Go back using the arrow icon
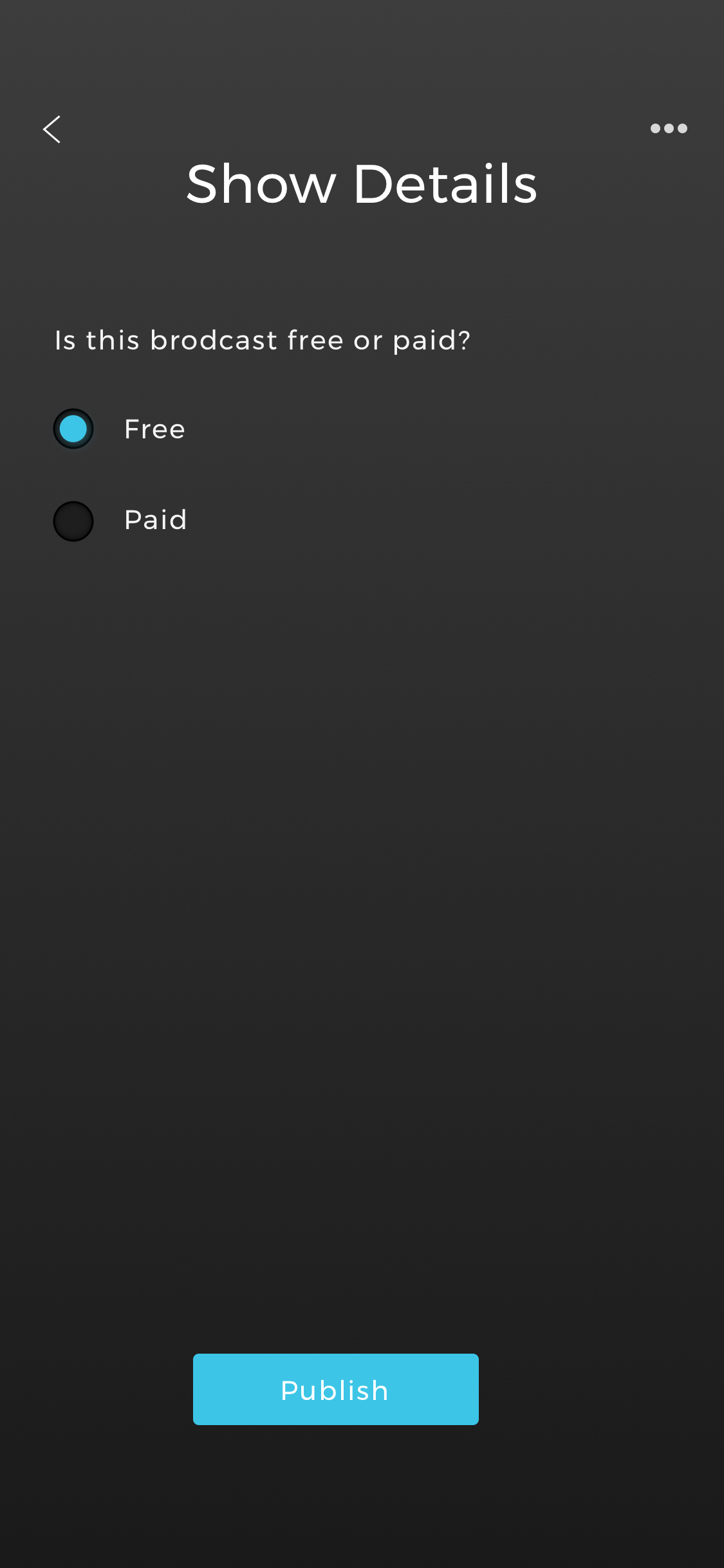The height and width of the screenshot is (1568, 724). coord(51,129)
